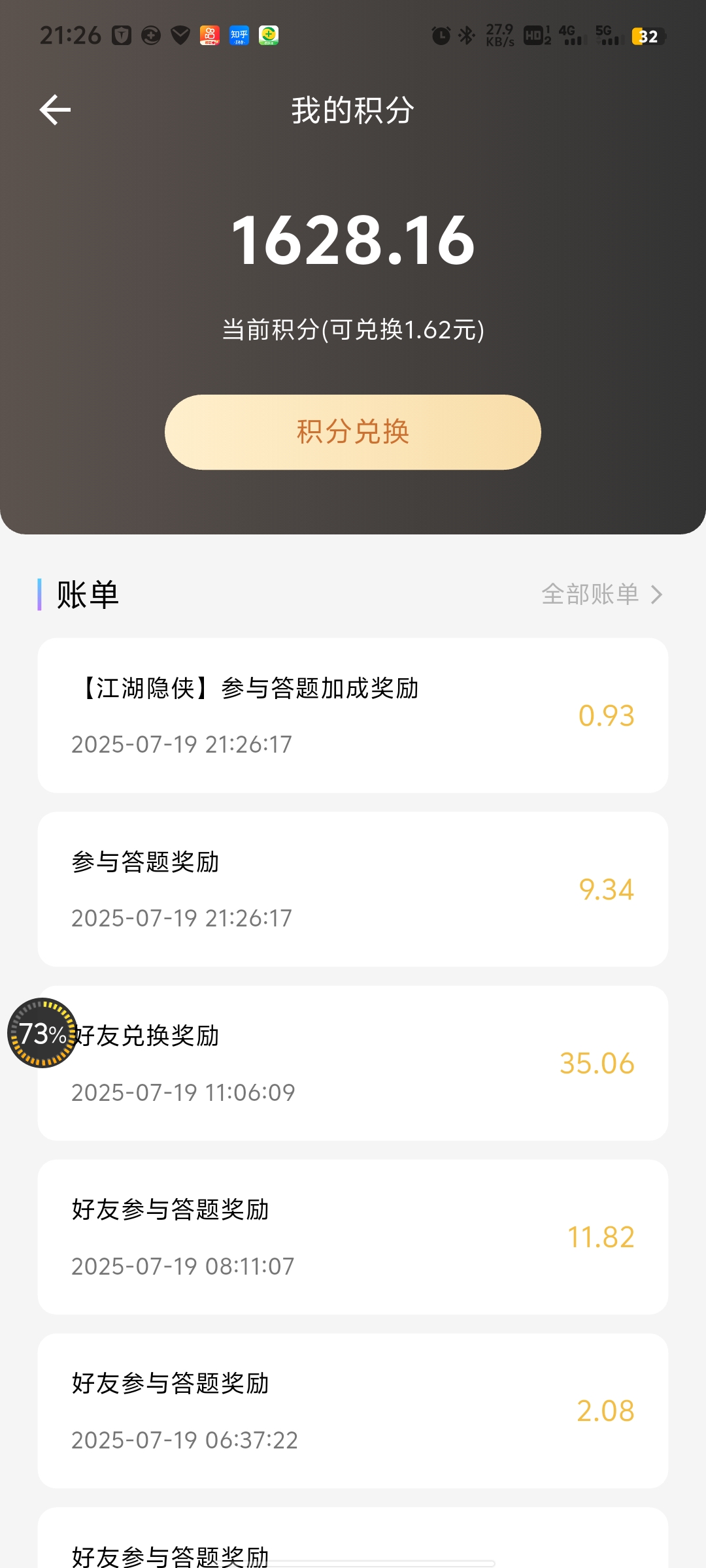Open 全部账单 to view all bills

(x=592, y=595)
